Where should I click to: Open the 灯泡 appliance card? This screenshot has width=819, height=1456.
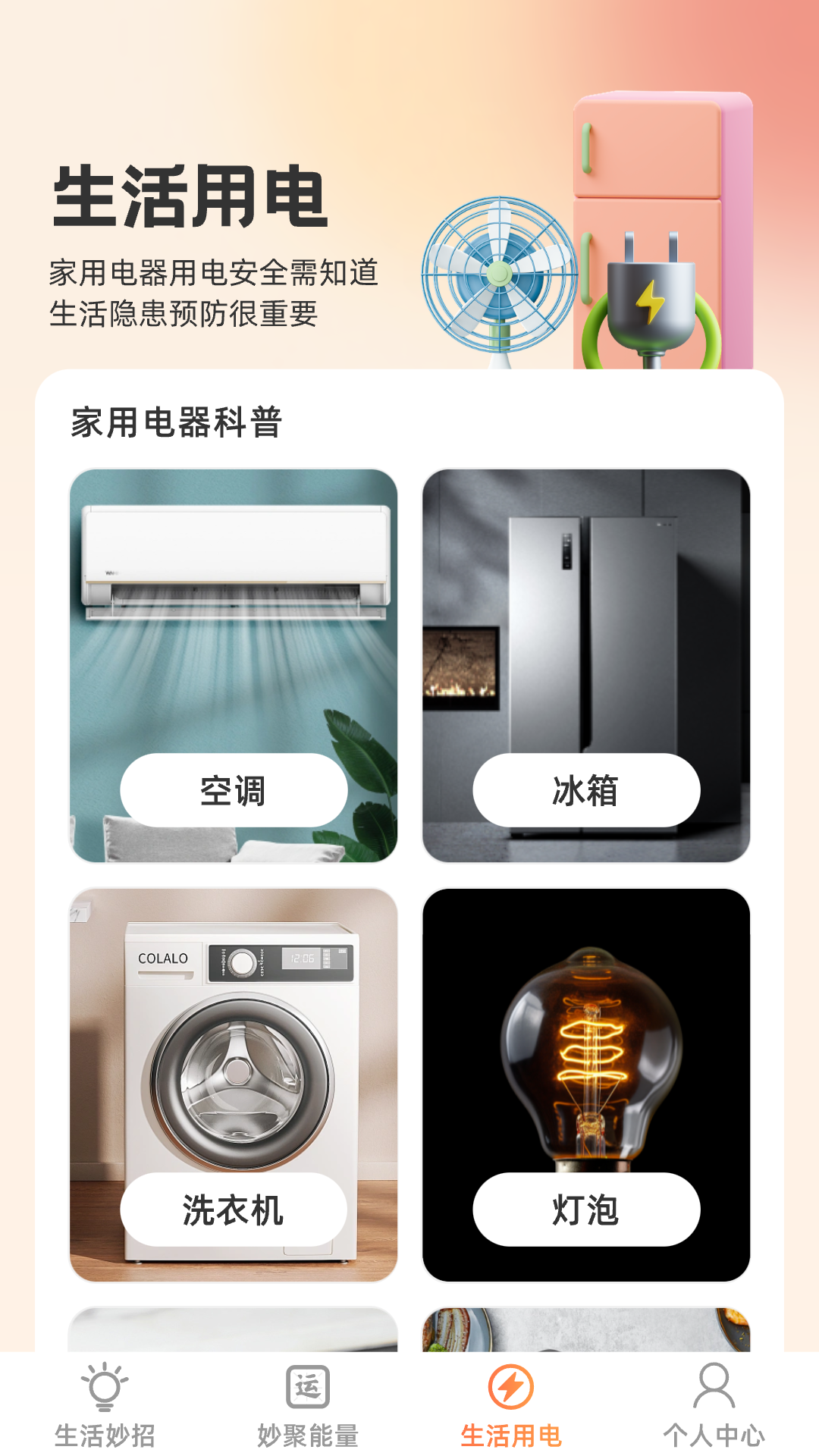586,1084
